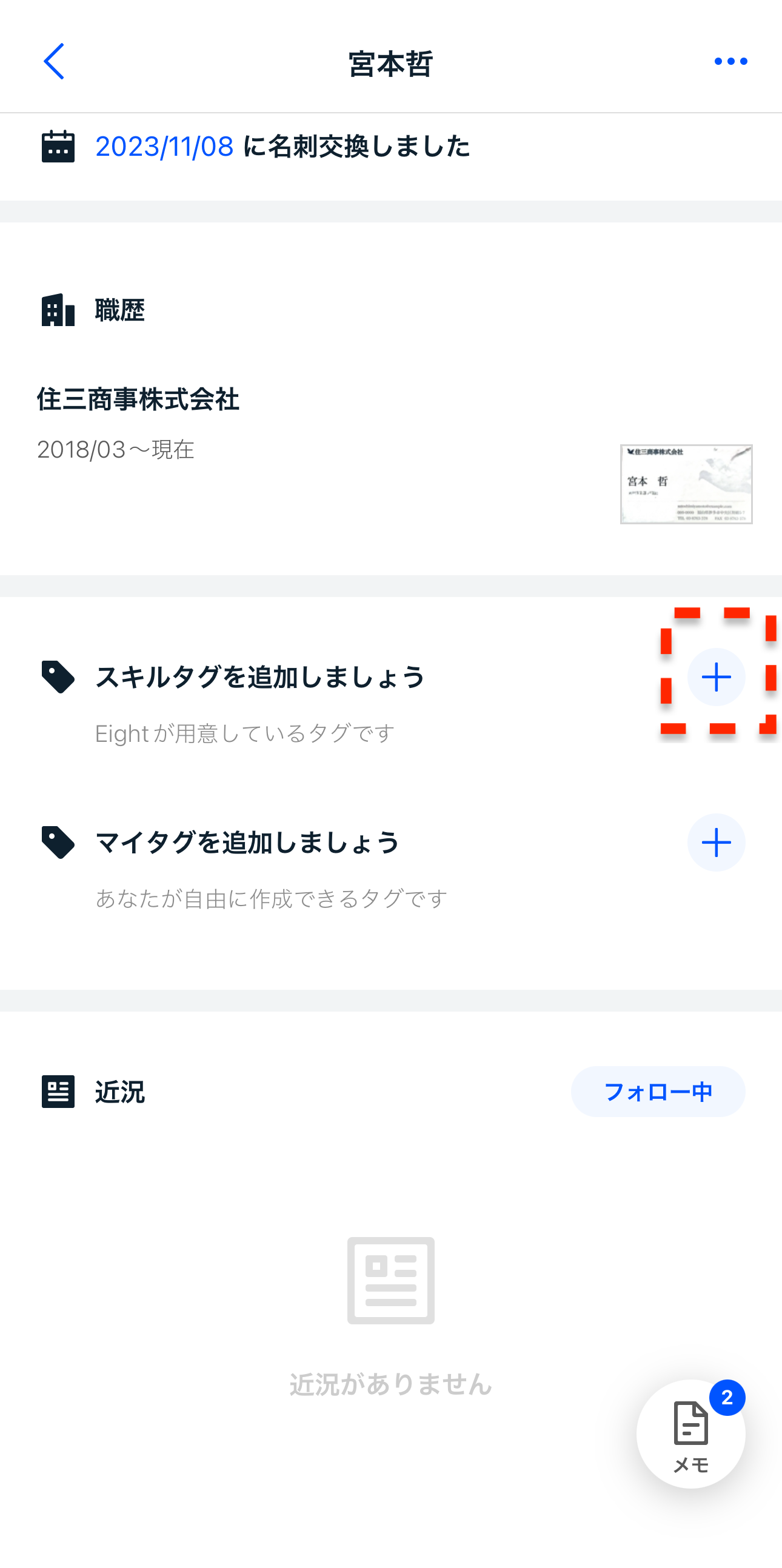
Task: Go back from 宮本哲's profile
Action: coord(54,61)
